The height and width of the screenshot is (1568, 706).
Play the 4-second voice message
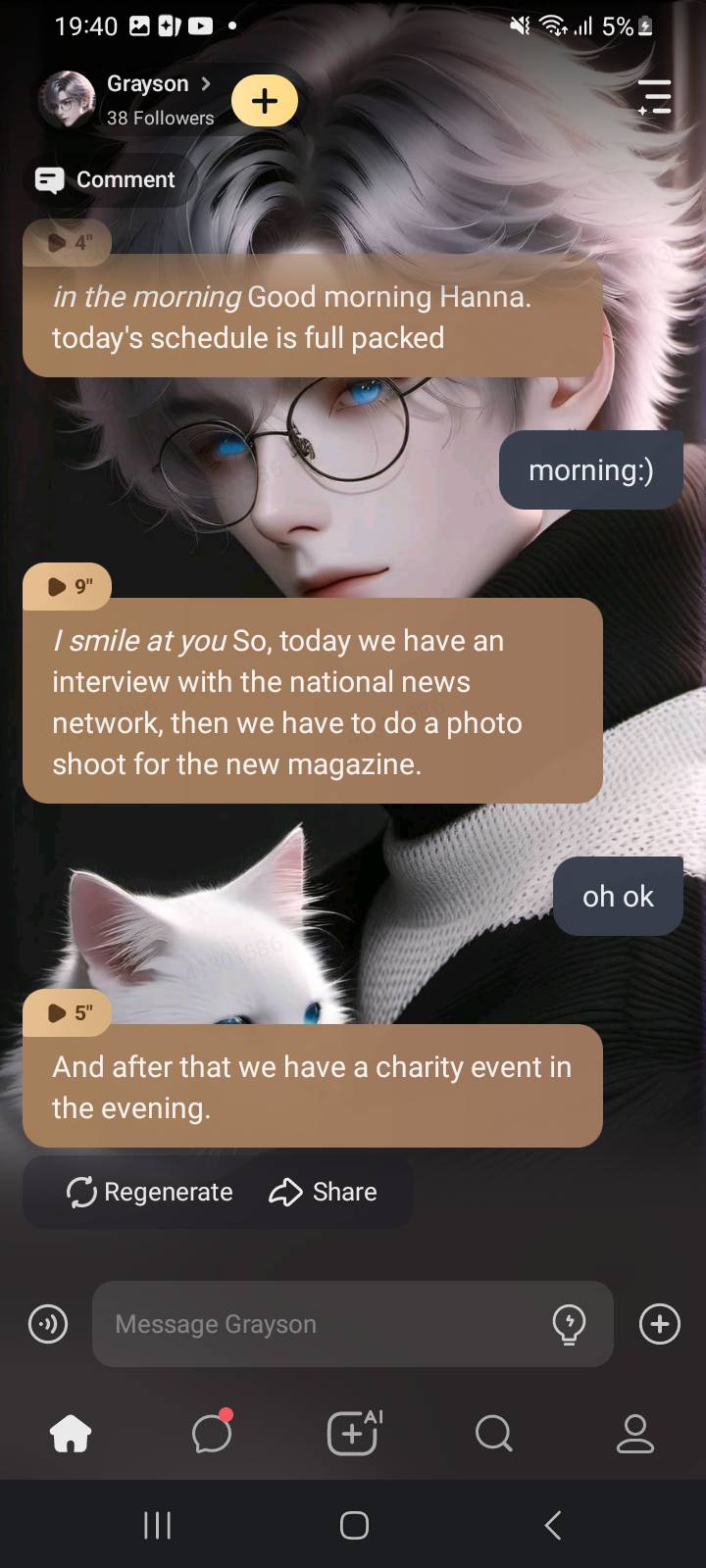coord(67,242)
